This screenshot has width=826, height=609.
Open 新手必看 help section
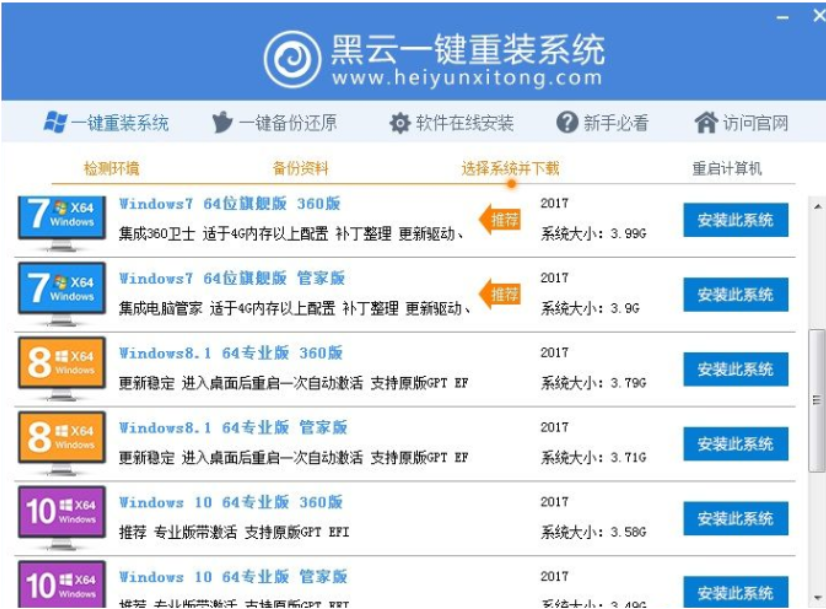[603, 123]
